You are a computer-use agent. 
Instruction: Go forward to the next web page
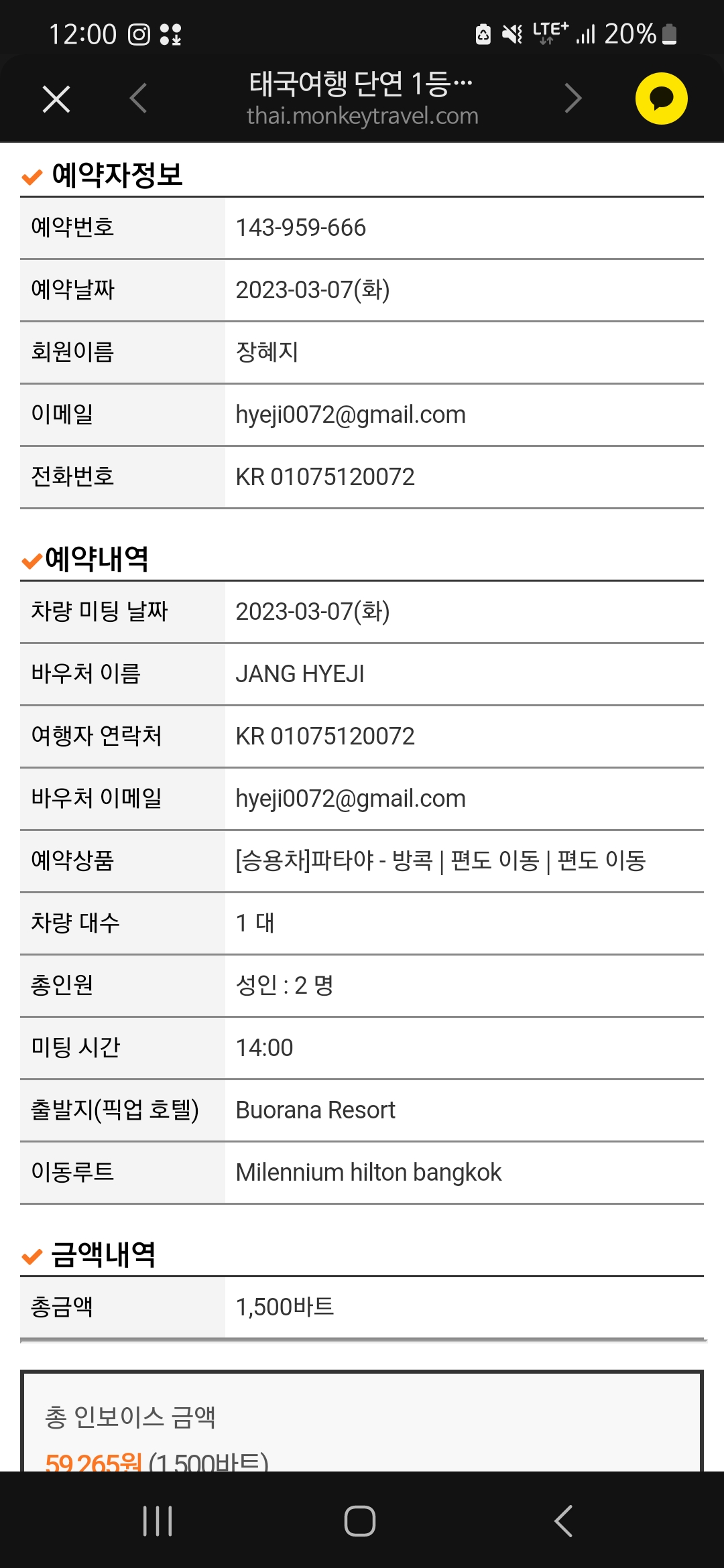tap(572, 99)
